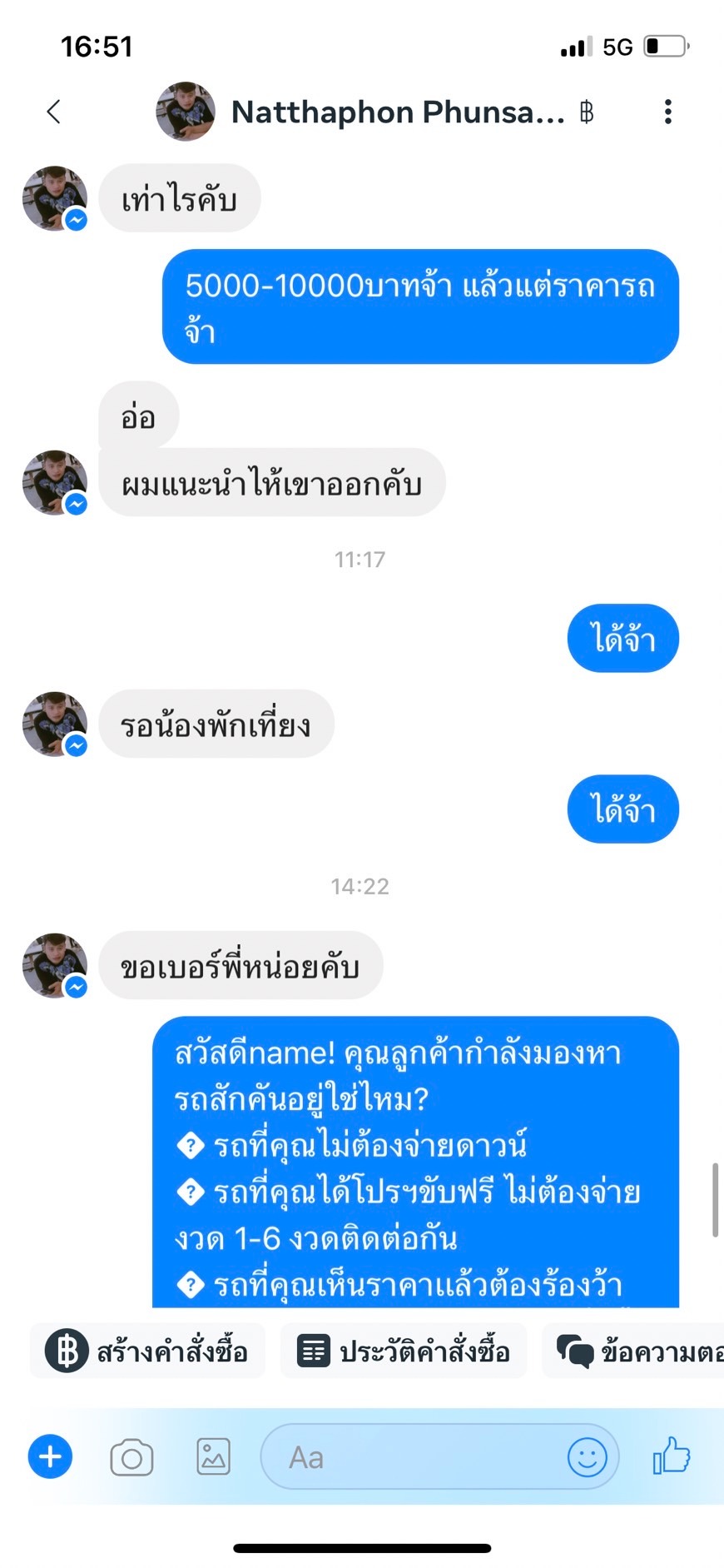Launch the camera from the composer
Image resolution: width=724 pixels, height=1568 pixels.
coord(131,1457)
